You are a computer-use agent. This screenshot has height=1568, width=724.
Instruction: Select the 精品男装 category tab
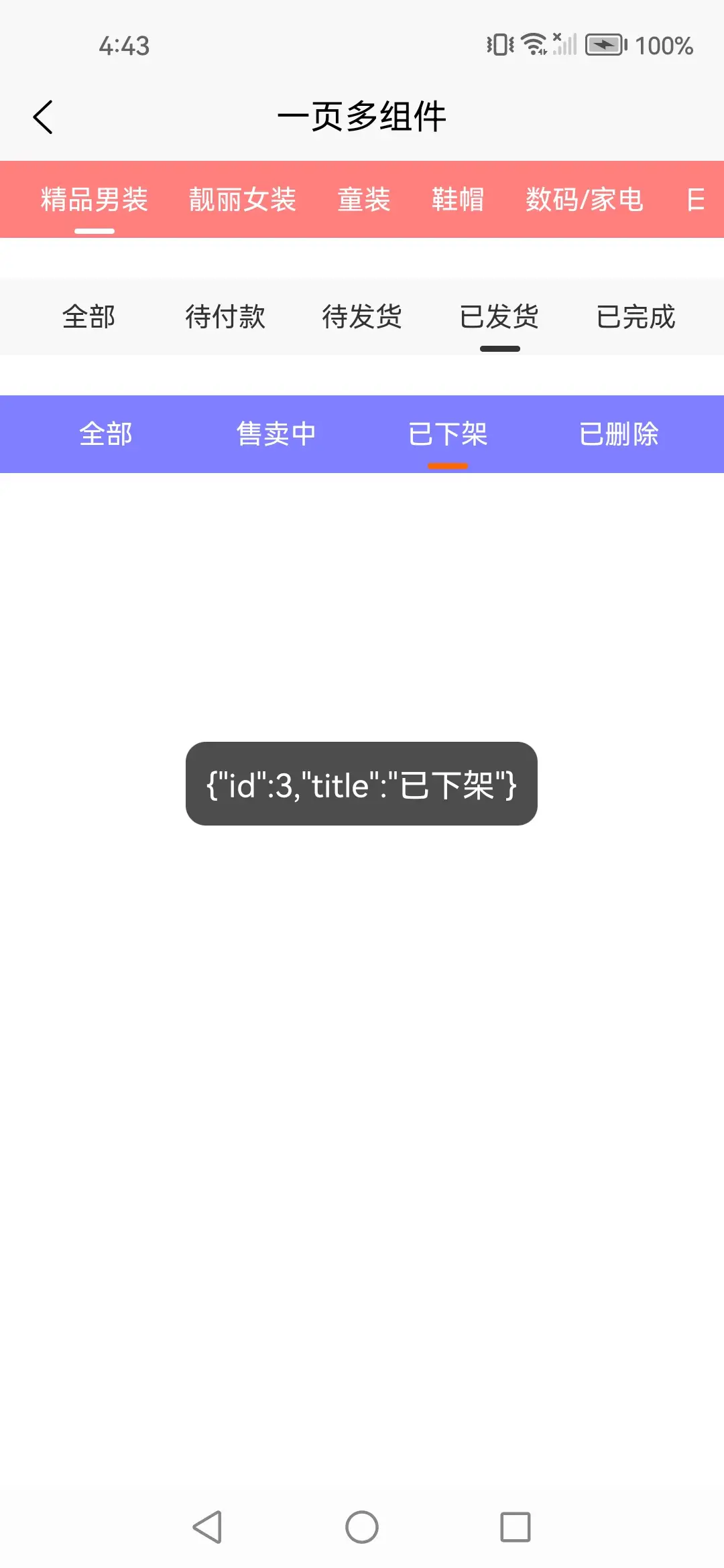tap(95, 200)
